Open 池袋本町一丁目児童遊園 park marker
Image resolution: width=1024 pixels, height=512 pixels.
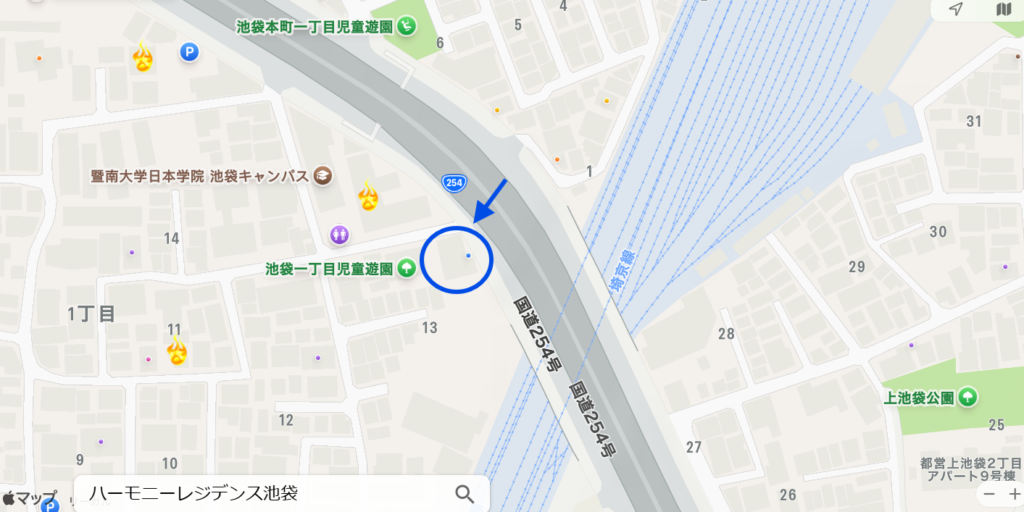406,25
